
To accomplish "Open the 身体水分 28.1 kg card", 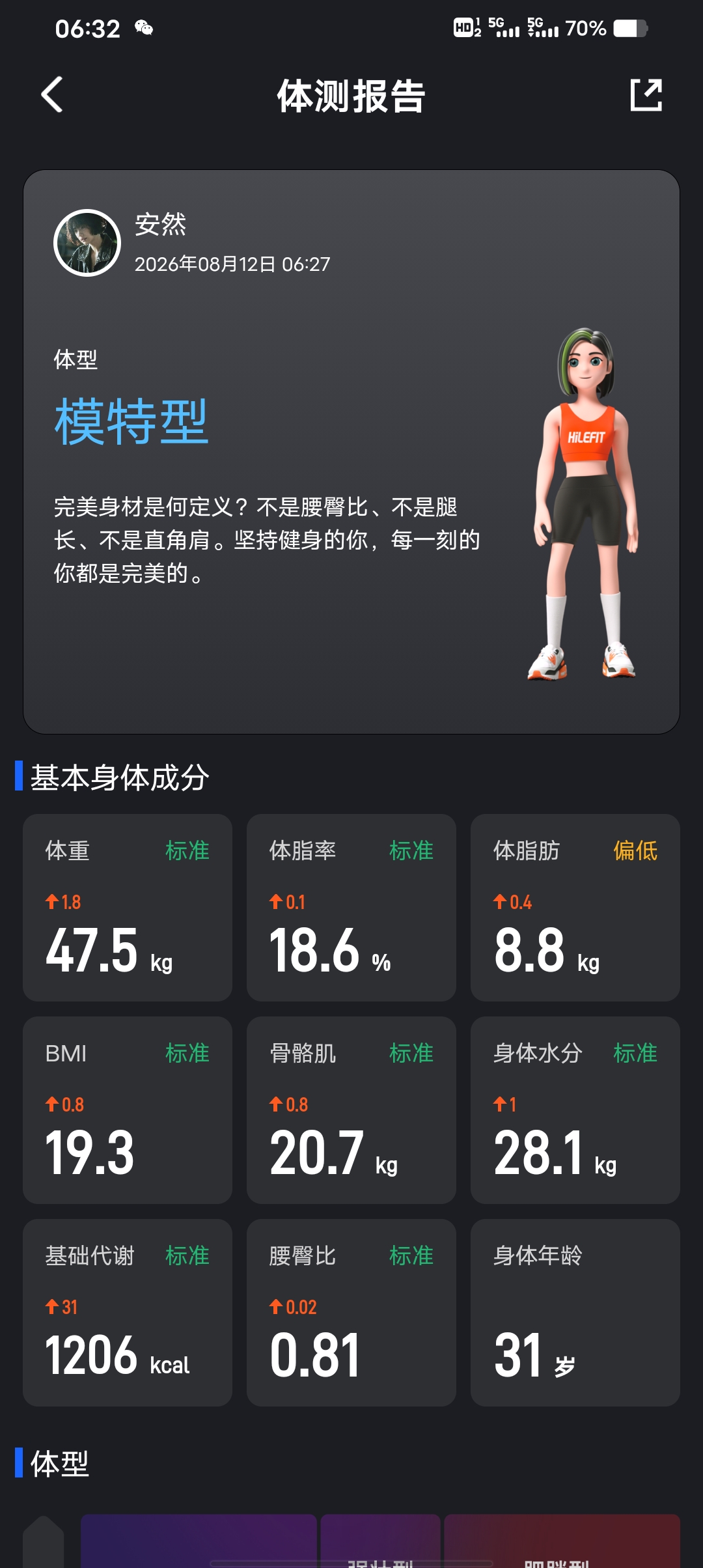I will point(575,1110).
